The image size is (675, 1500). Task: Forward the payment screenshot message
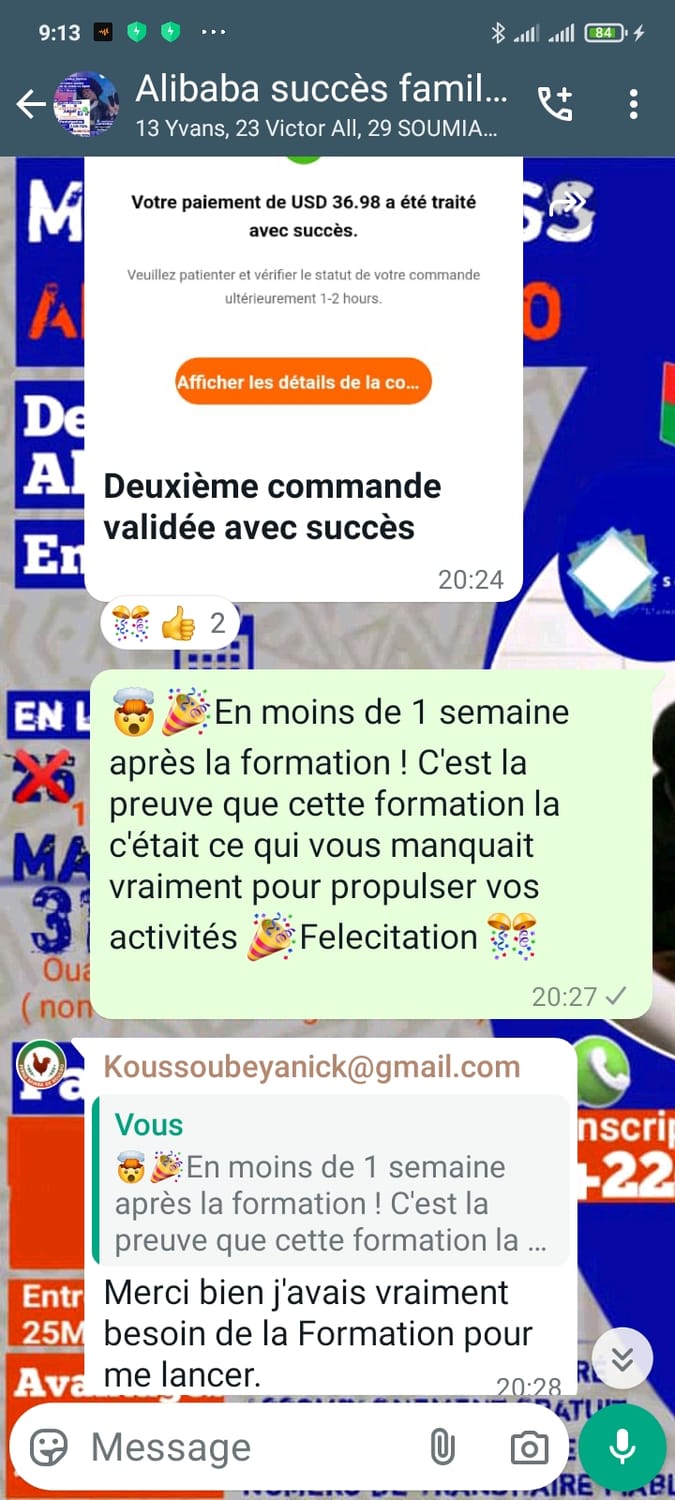pos(567,205)
